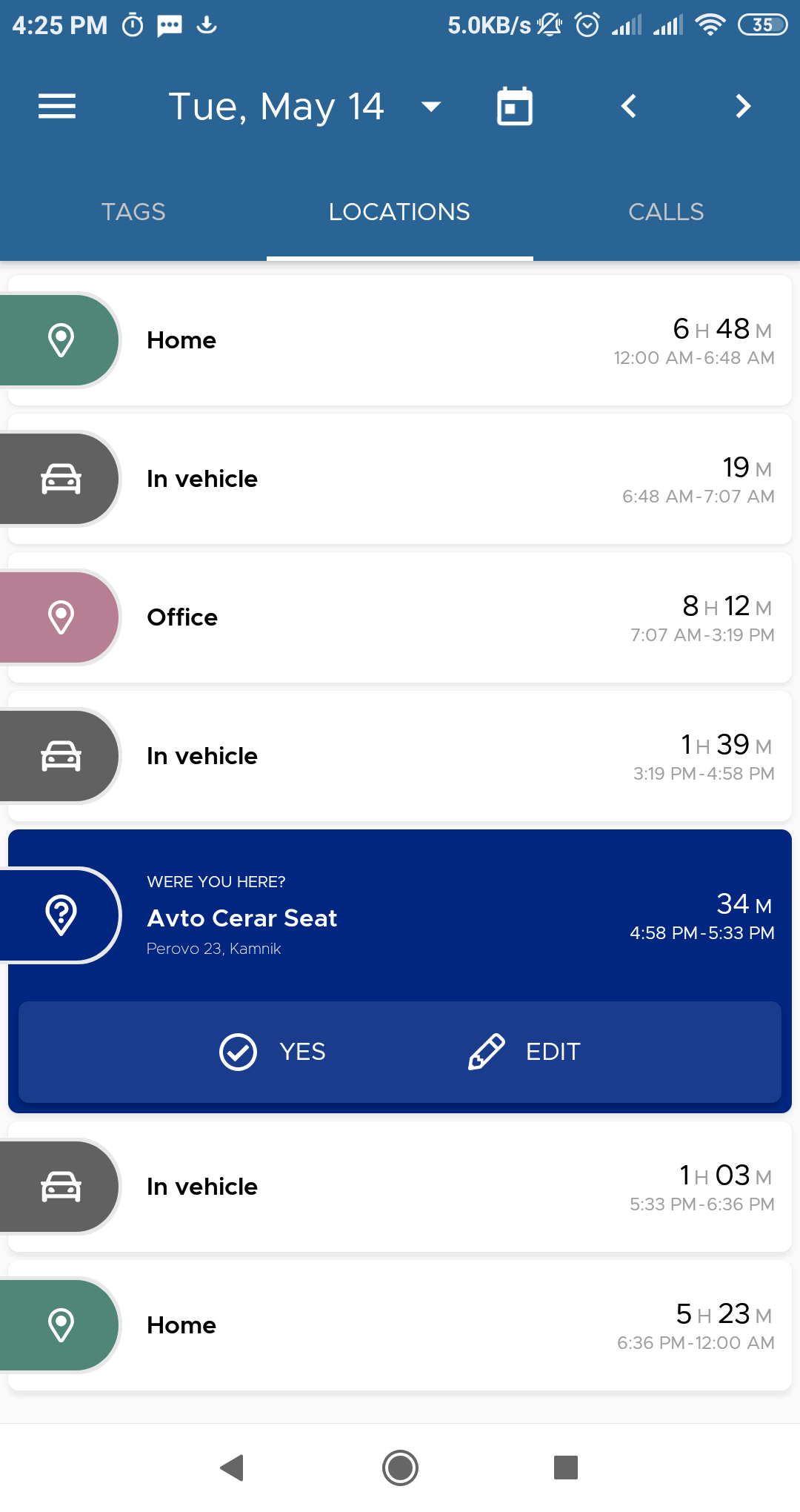Switch to the Tags tab
The image size is (800, 1512).
click(x=133, y=212)
